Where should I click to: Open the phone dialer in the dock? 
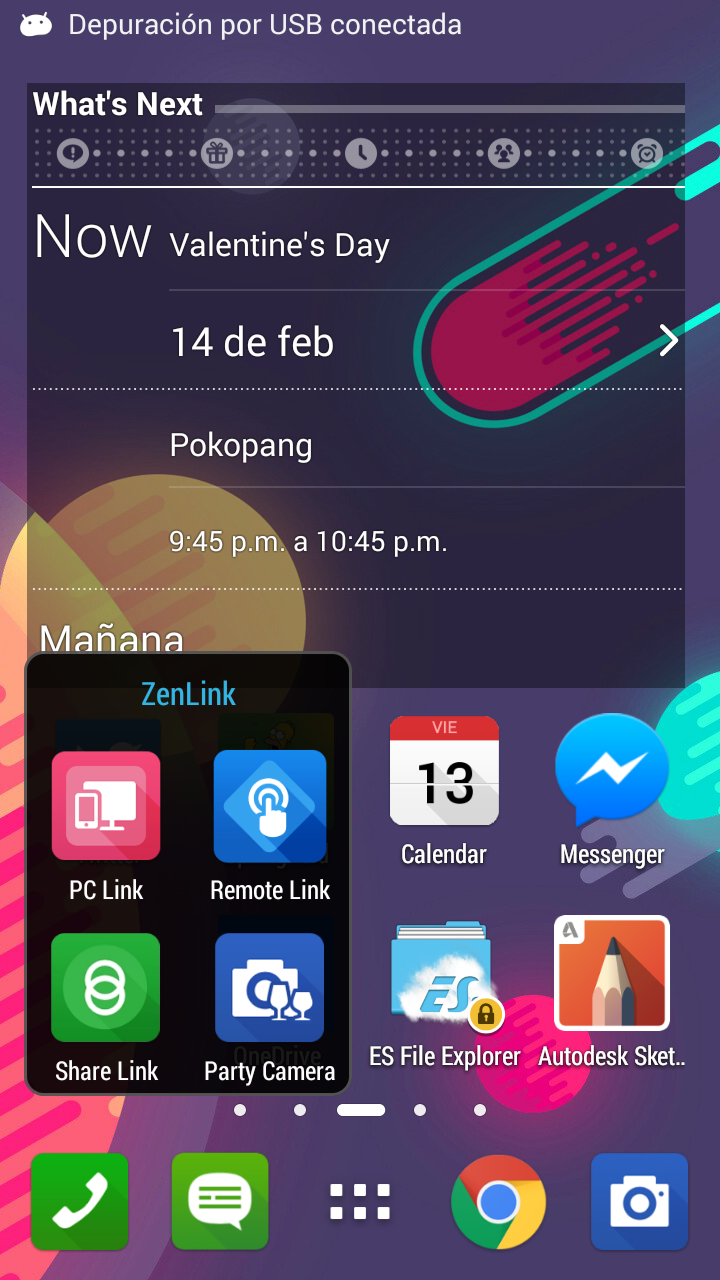80,1202
